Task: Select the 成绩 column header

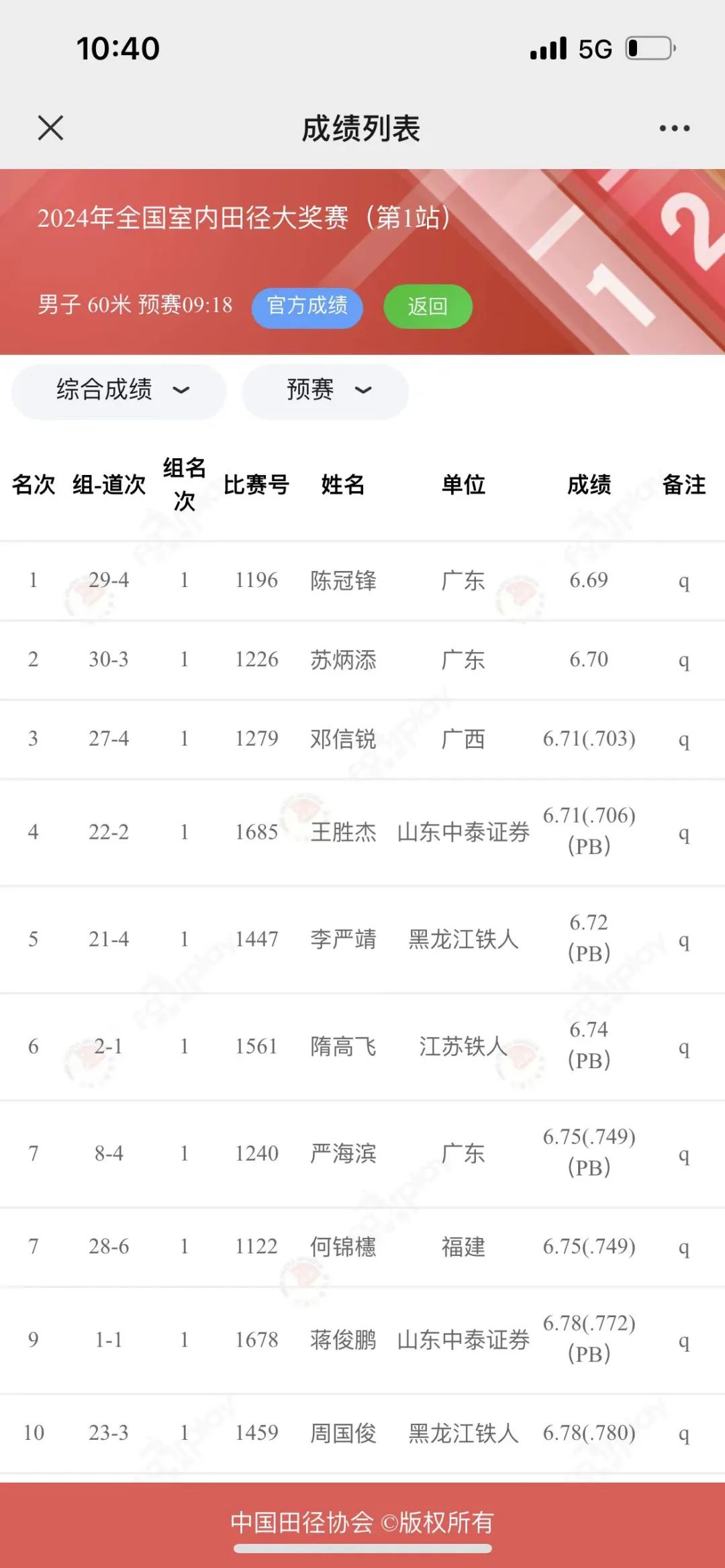Action: pyautogui.click(x=587, y=486)
